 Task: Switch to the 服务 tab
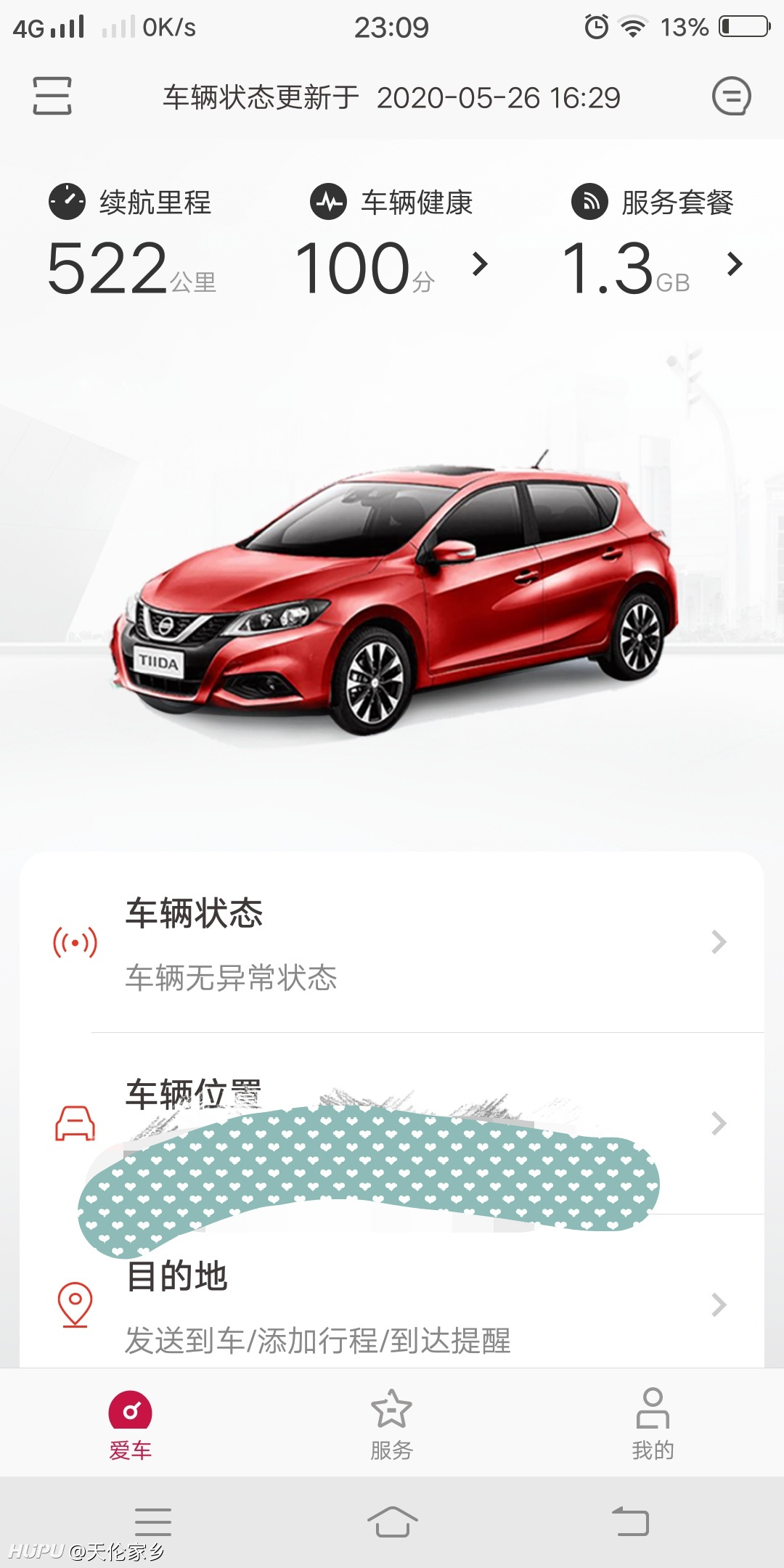(392, 1424)
